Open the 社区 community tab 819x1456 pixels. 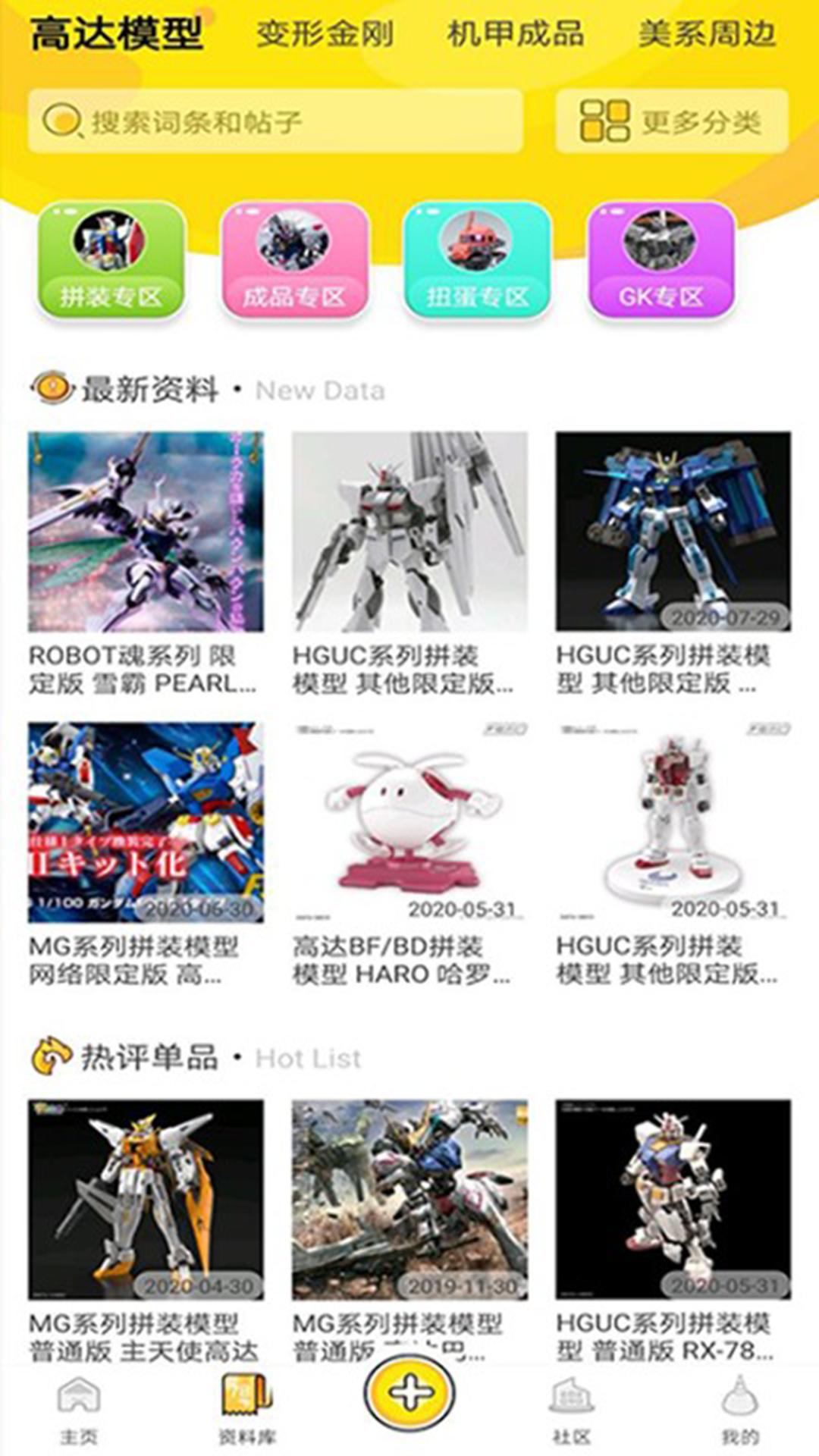click(571, 1409)
